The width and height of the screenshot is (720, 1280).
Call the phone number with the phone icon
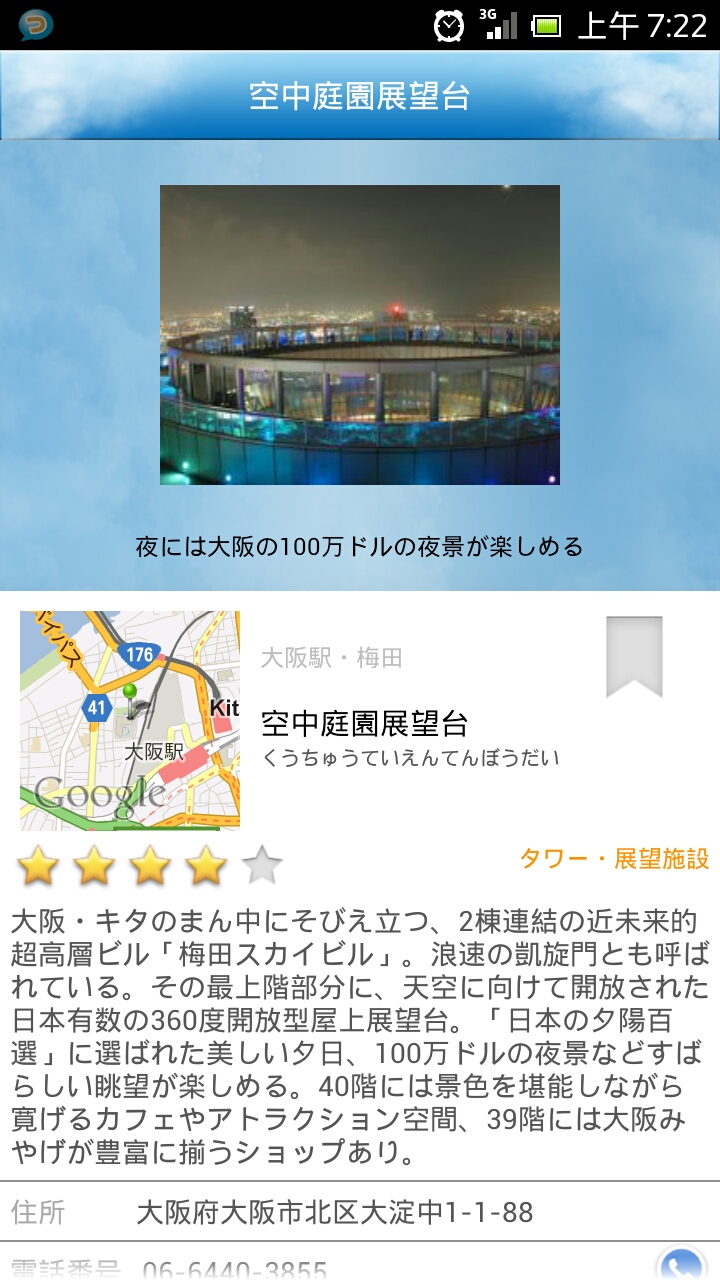[682, 1265]
